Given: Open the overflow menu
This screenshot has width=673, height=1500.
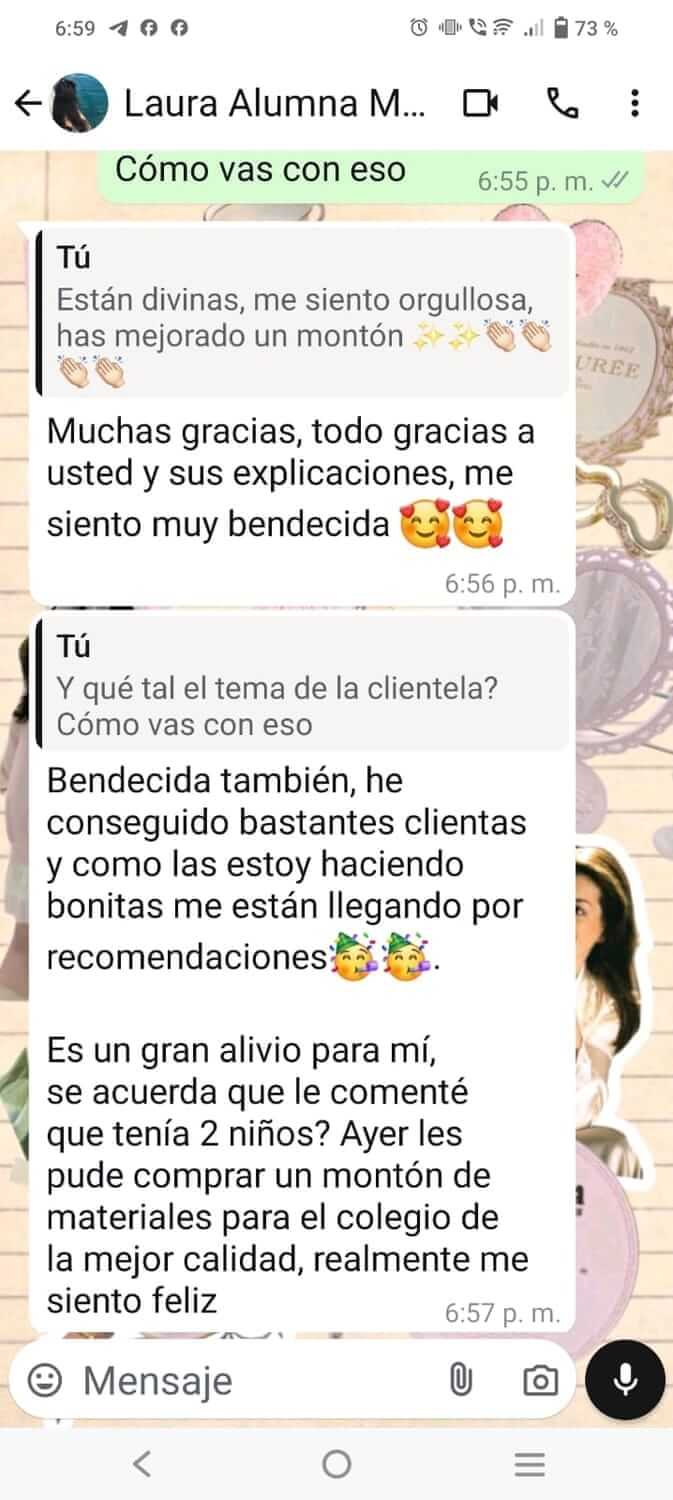Looking at the screenshot, I should [635, 104].
